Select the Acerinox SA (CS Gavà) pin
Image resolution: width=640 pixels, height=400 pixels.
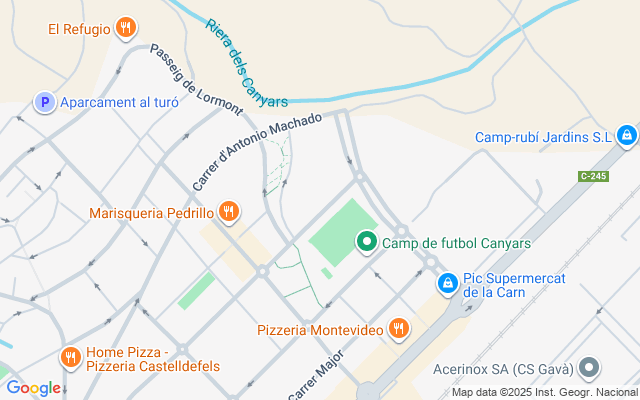(x=589, y=367)
